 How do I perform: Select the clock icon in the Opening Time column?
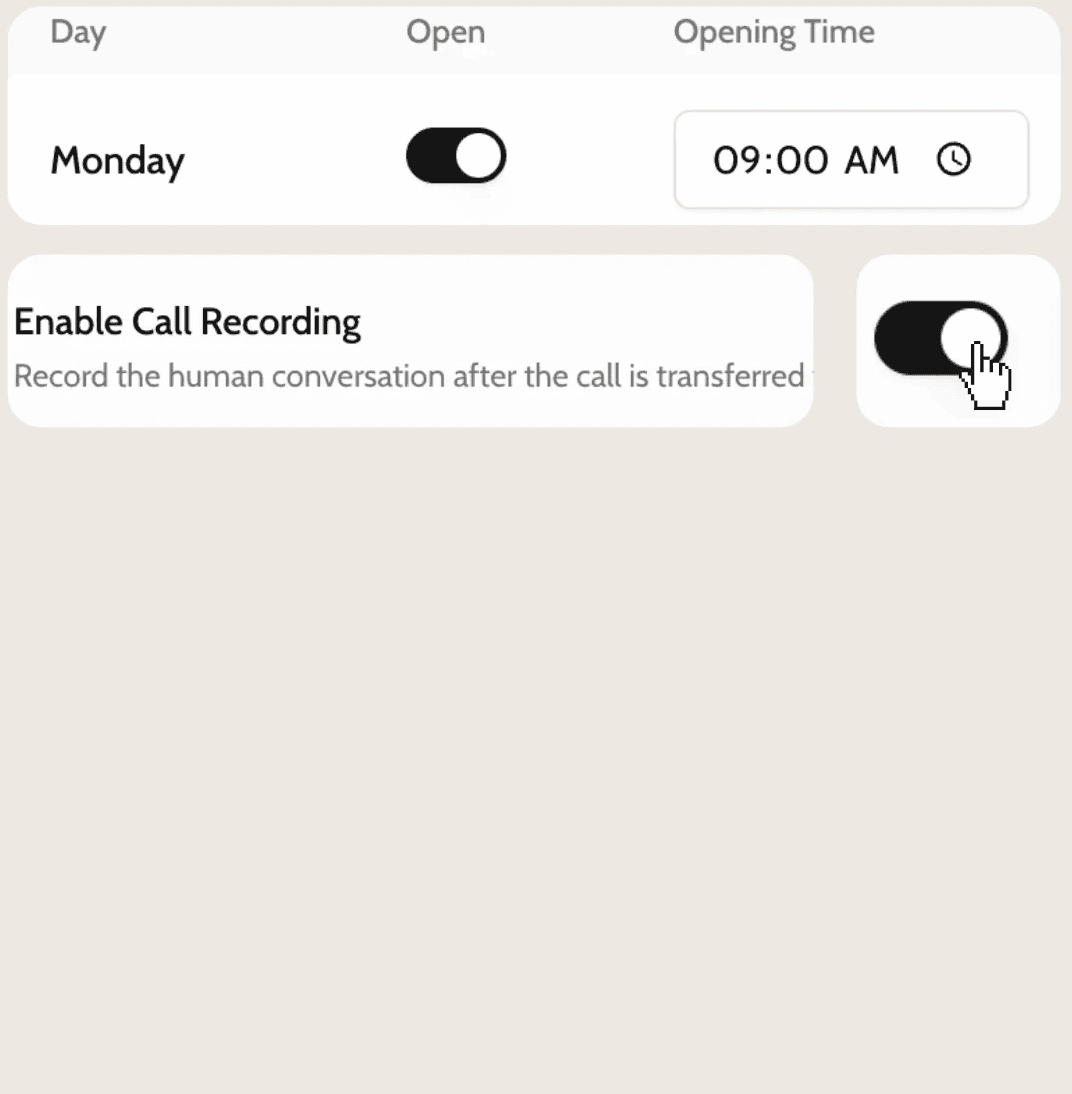953,159
